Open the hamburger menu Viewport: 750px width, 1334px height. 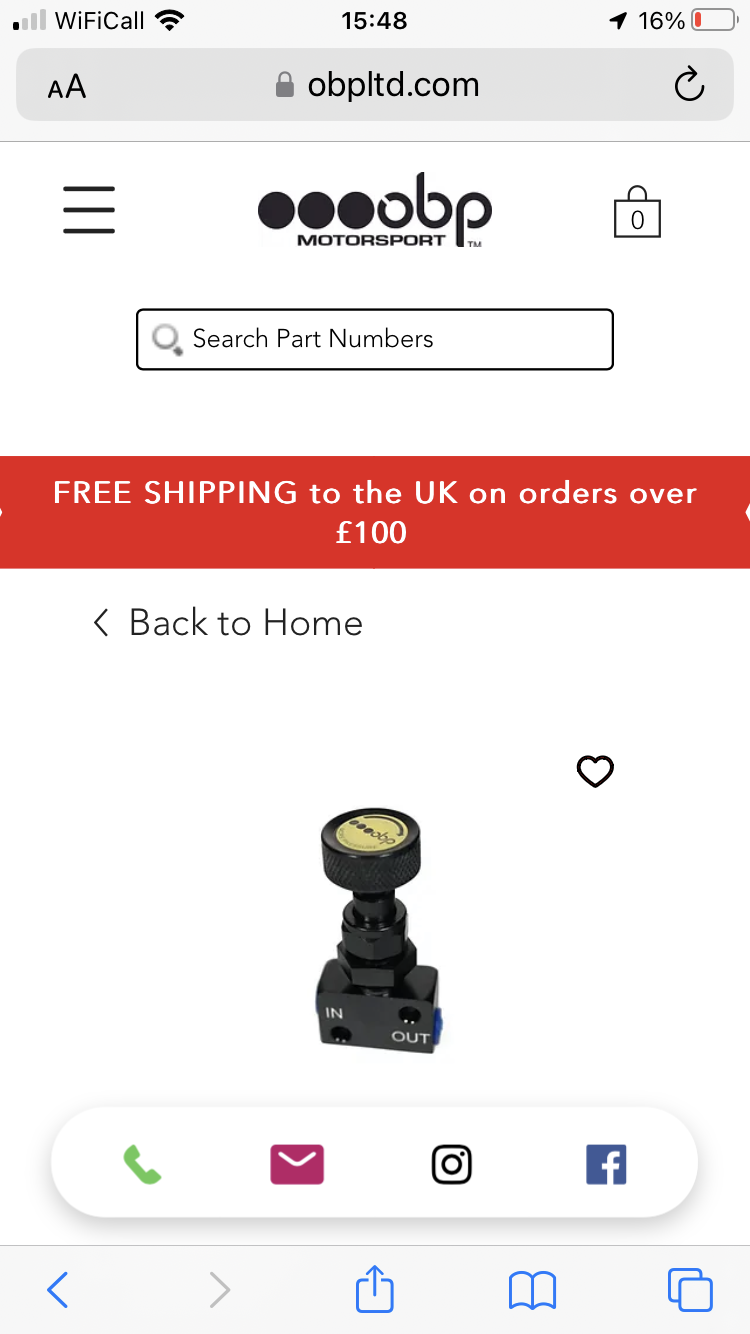(x=89, y=210)
